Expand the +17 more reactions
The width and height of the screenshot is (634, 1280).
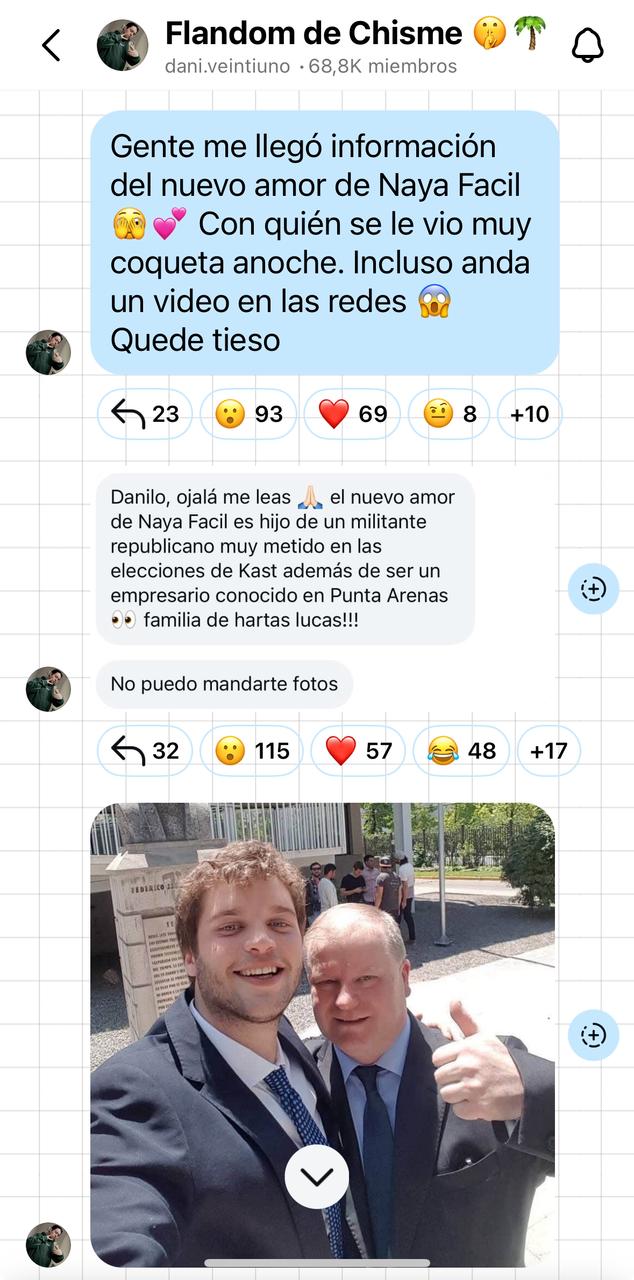(548, 750)
